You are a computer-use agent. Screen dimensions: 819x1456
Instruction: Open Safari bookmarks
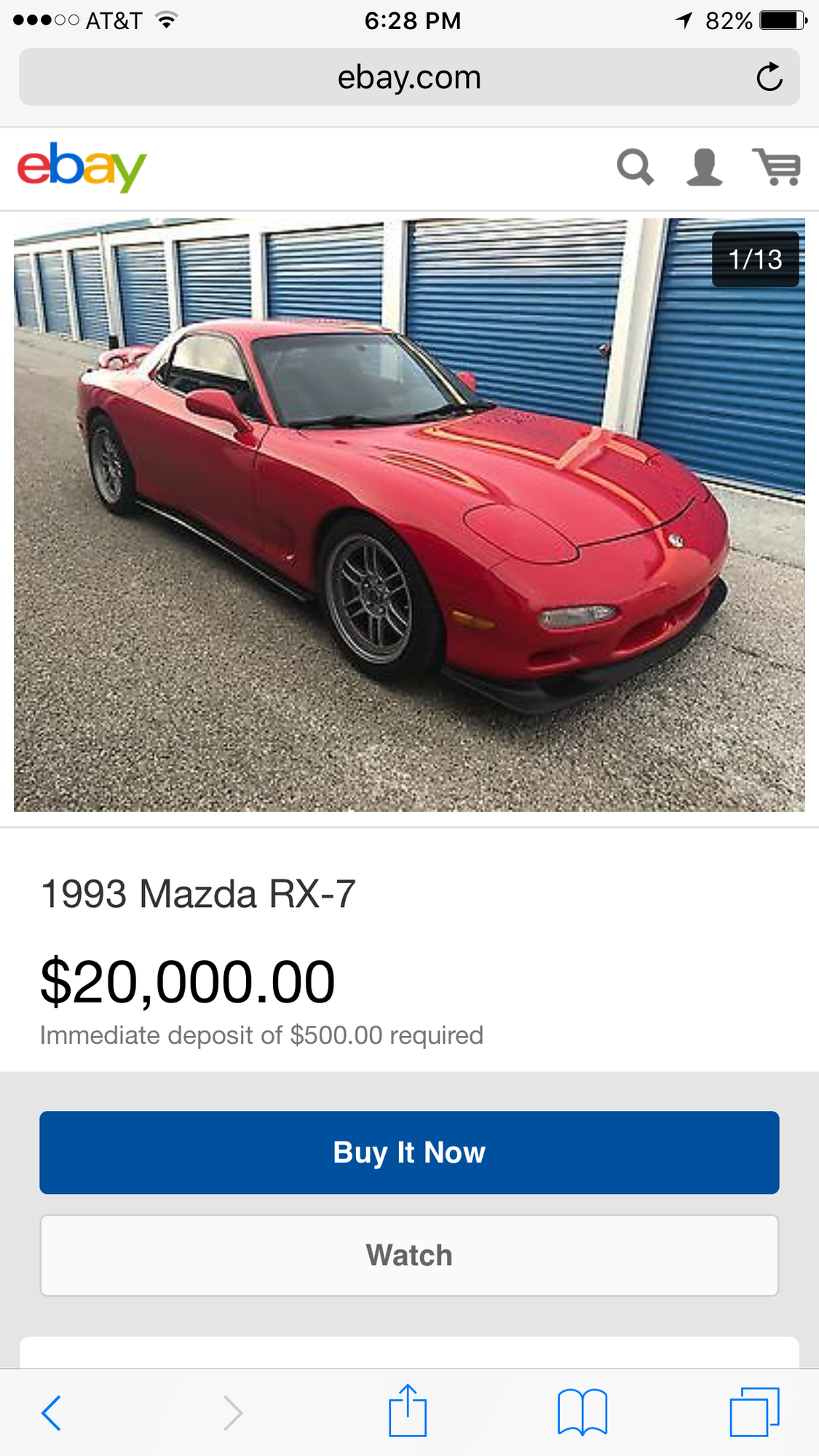(x=582, y=1412)
